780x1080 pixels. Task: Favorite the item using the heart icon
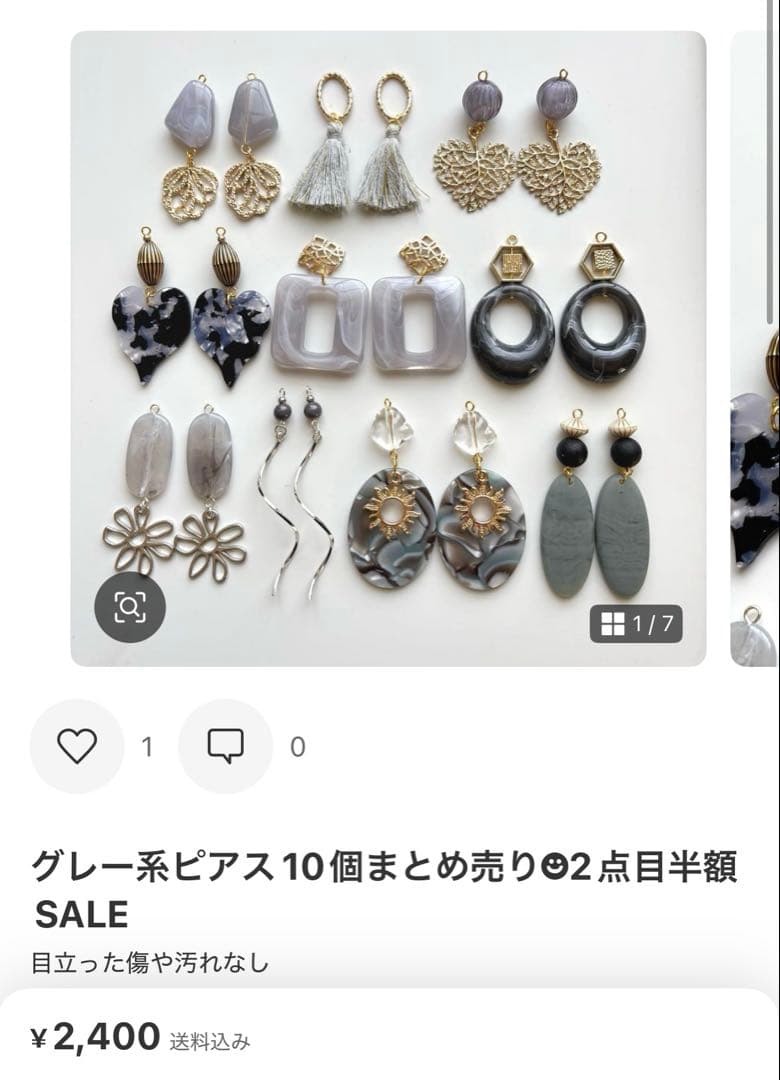pyautogui.click(x=76, y=744)
